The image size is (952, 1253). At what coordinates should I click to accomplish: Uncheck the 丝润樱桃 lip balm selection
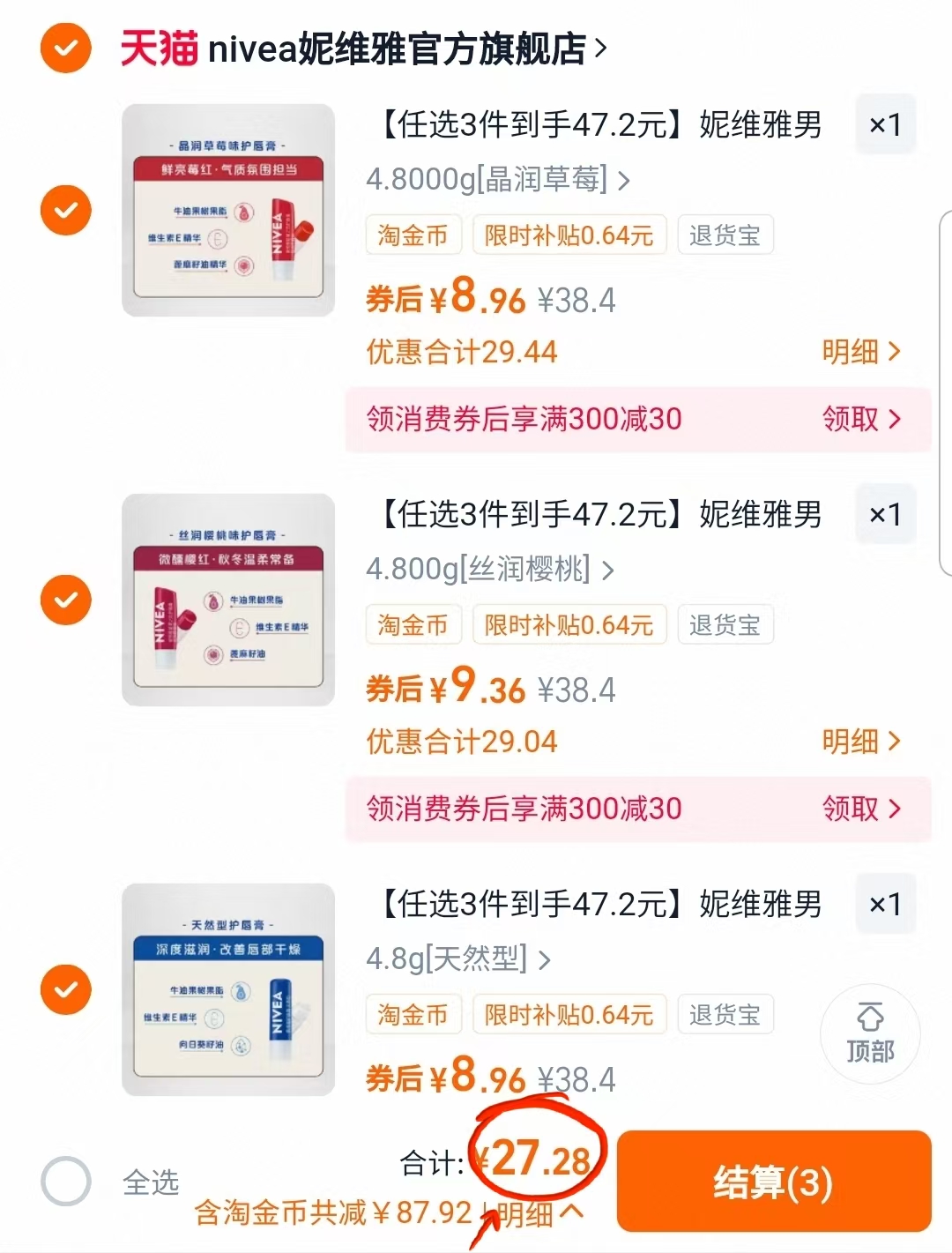point(65,600)
